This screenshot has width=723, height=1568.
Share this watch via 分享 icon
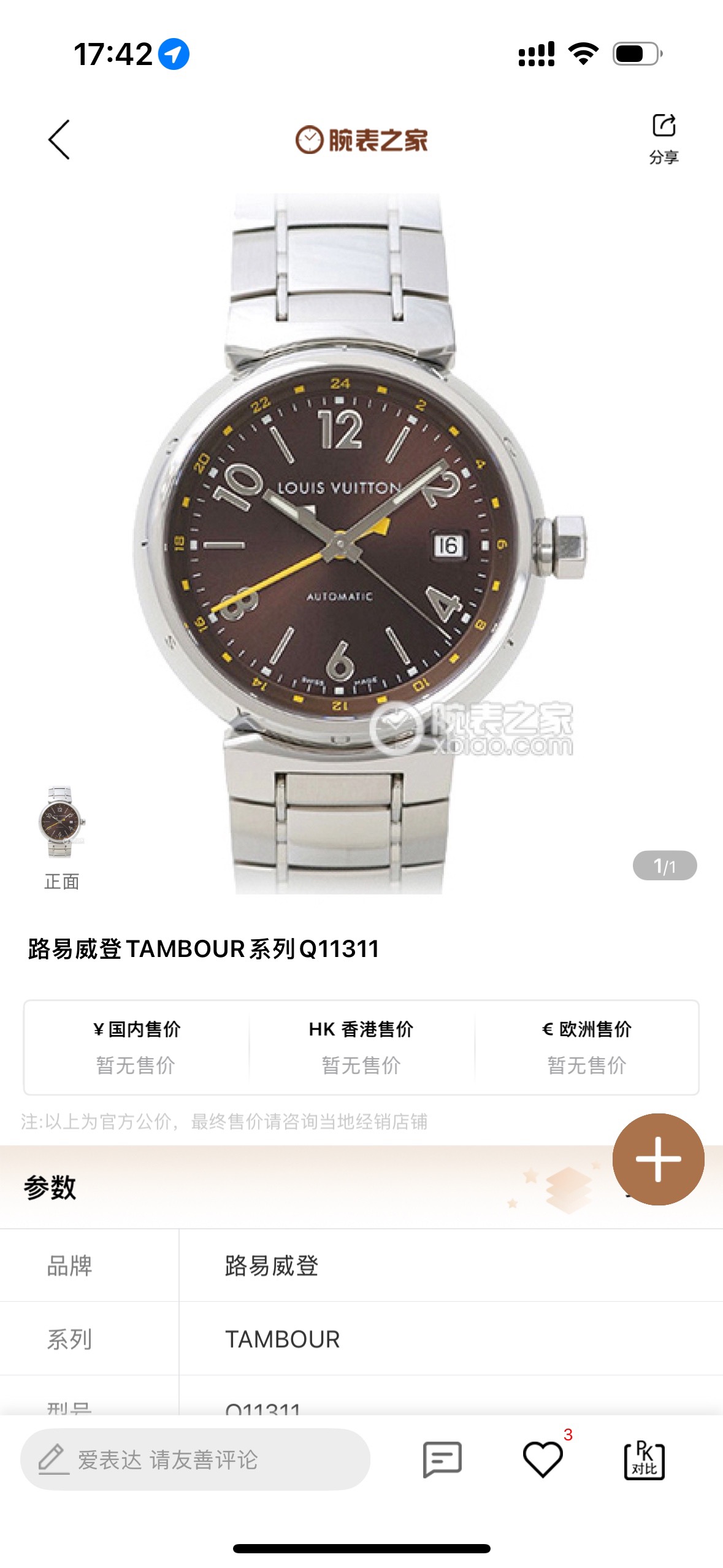click(664, 137)
